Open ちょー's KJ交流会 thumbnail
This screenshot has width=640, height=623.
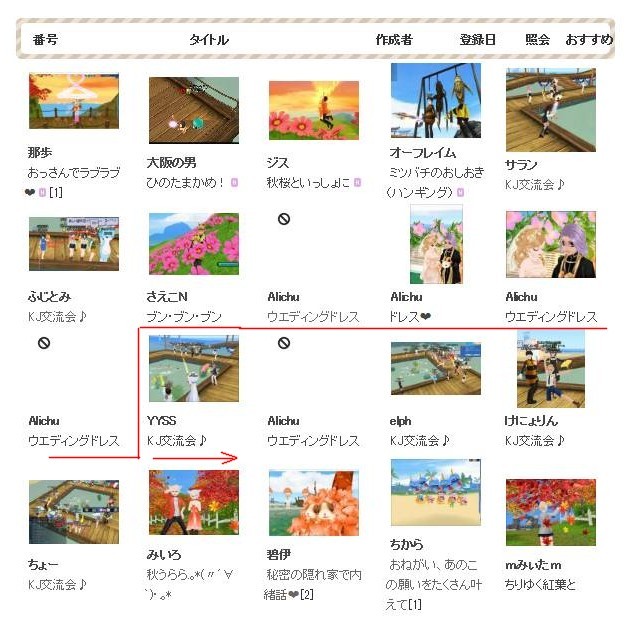74,512
